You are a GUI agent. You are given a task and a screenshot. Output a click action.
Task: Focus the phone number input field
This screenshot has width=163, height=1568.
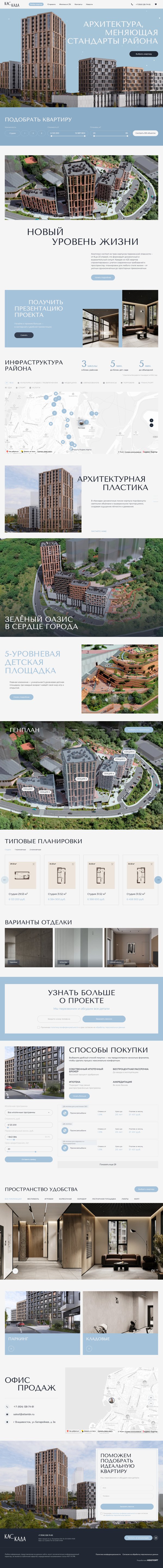coord(59,1019)
